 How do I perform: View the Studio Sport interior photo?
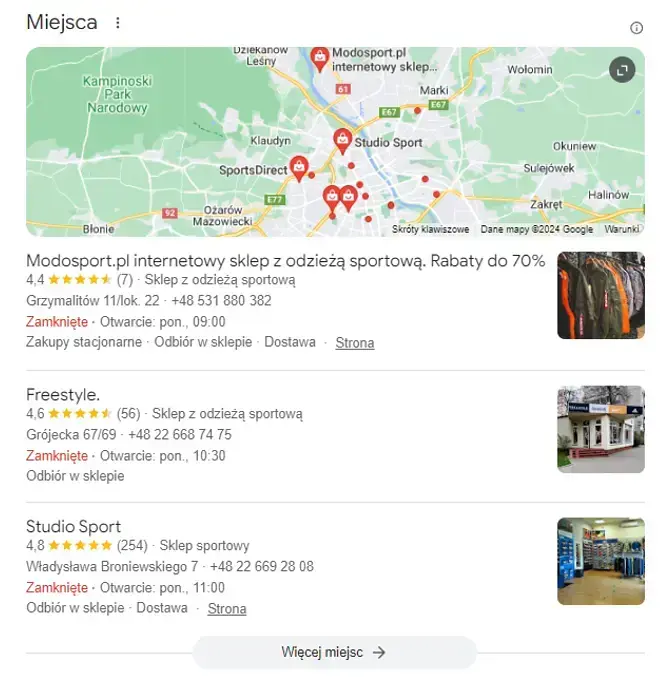click(x=600, y=561)
